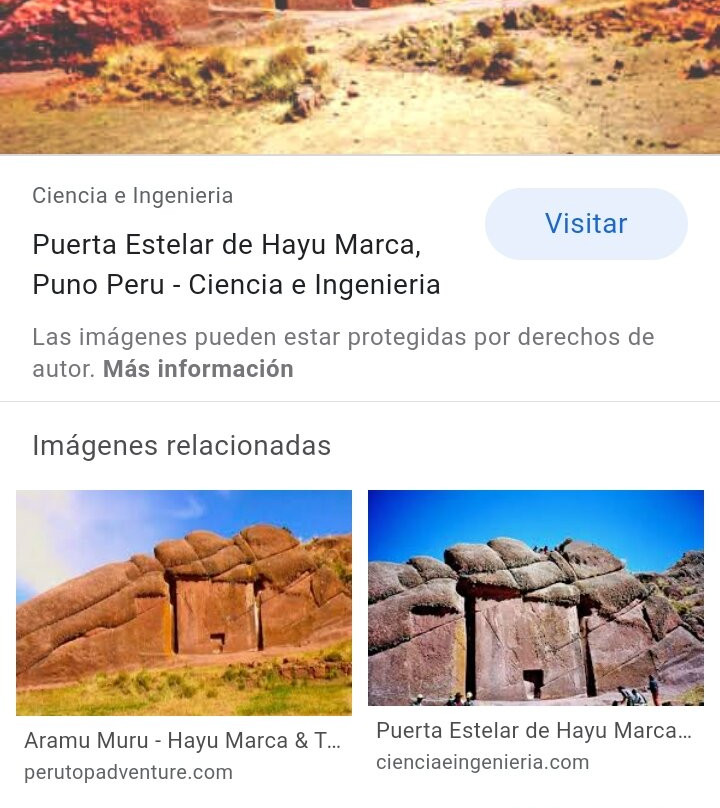The image size is (720, 808).
Task: Open the Aramu Muru related image from perutopadventure.com
Action: pyautogui.click(x=184, y=602)
